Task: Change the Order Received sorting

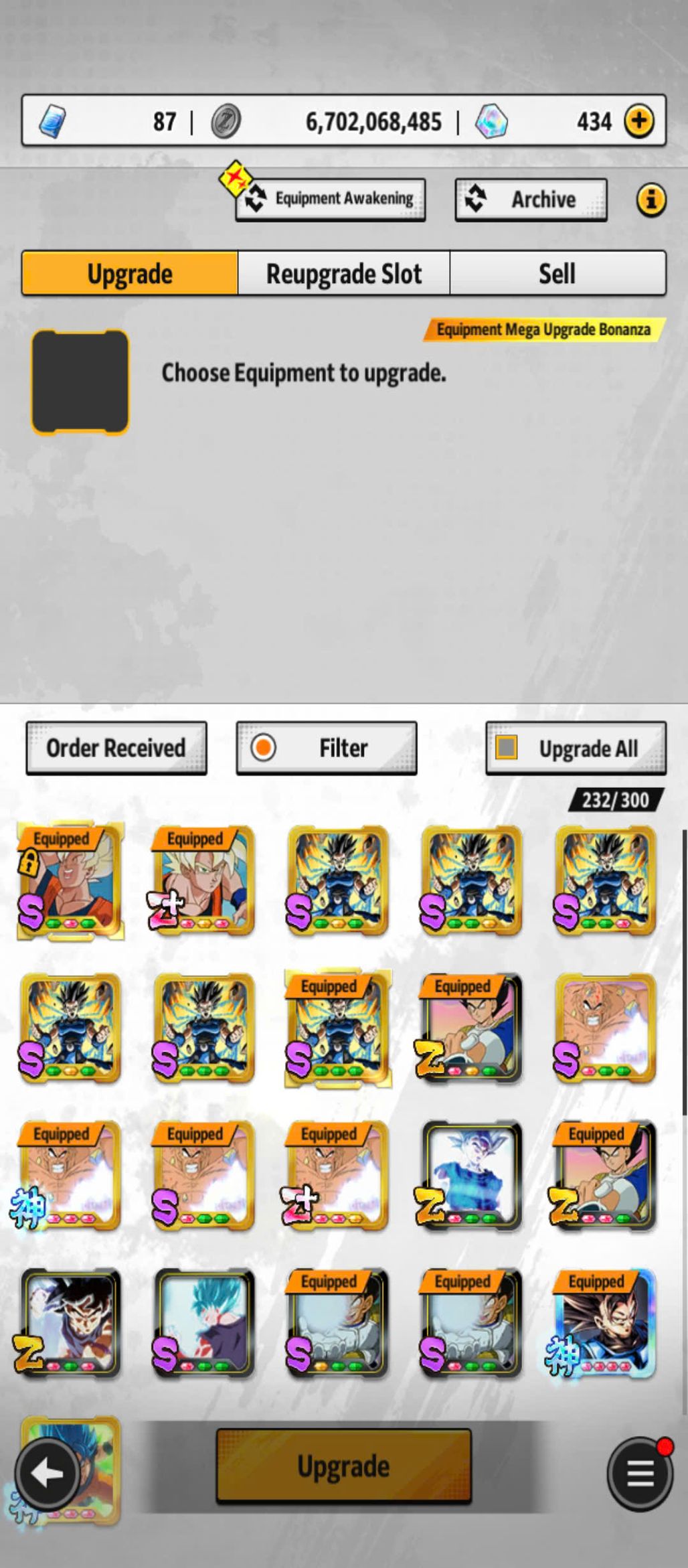Action: [x=116, y=748]
